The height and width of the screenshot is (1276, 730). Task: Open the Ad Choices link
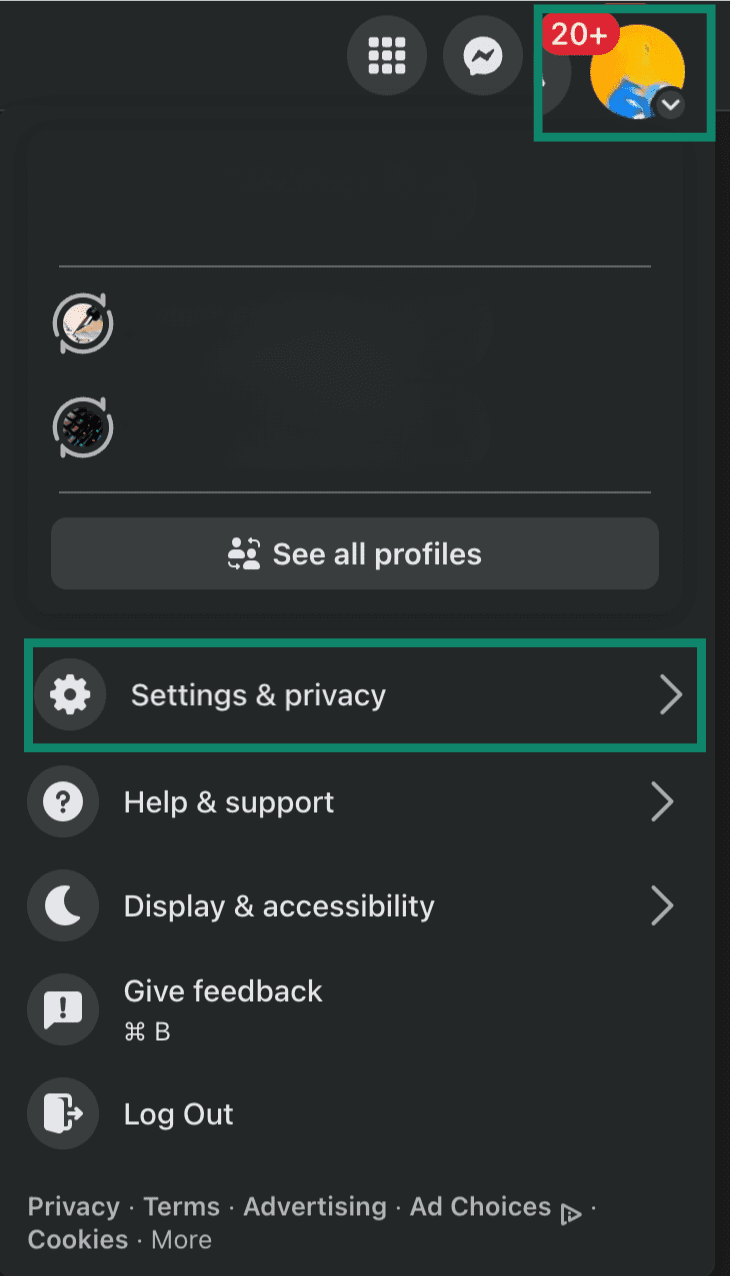point(482,1207)
